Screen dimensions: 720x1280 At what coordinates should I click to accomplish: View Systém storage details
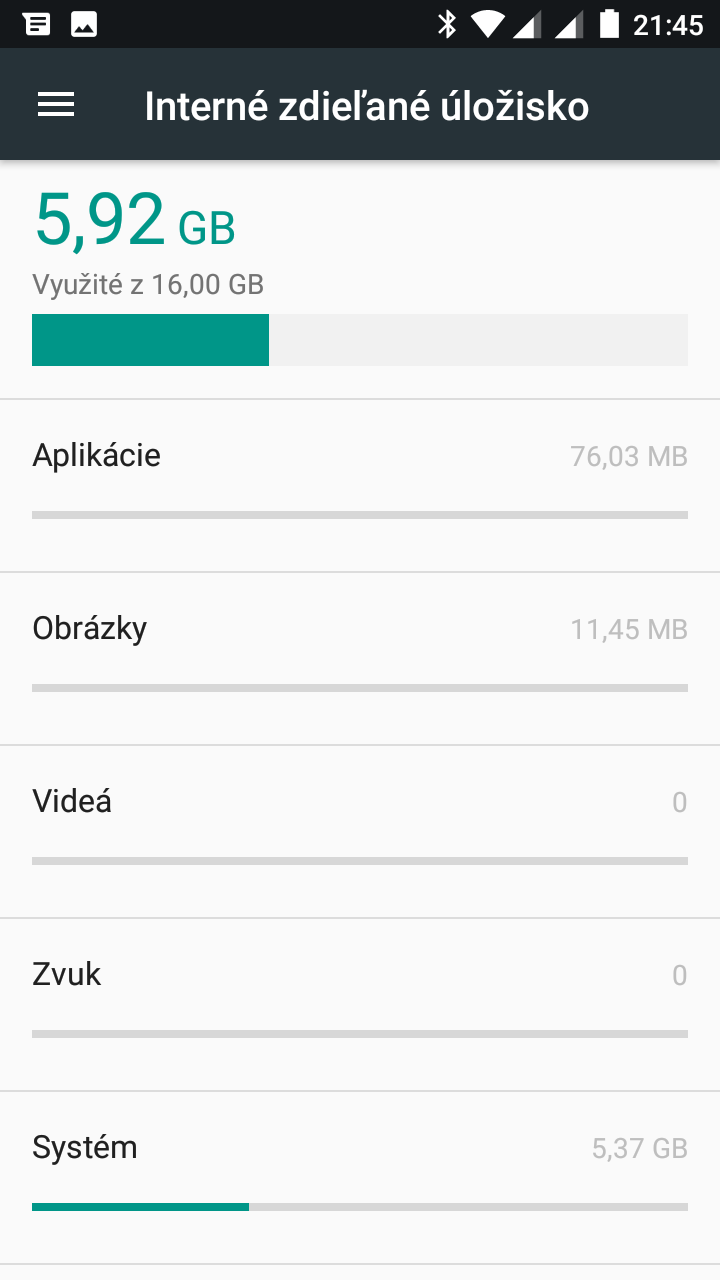pos(360,1178)
